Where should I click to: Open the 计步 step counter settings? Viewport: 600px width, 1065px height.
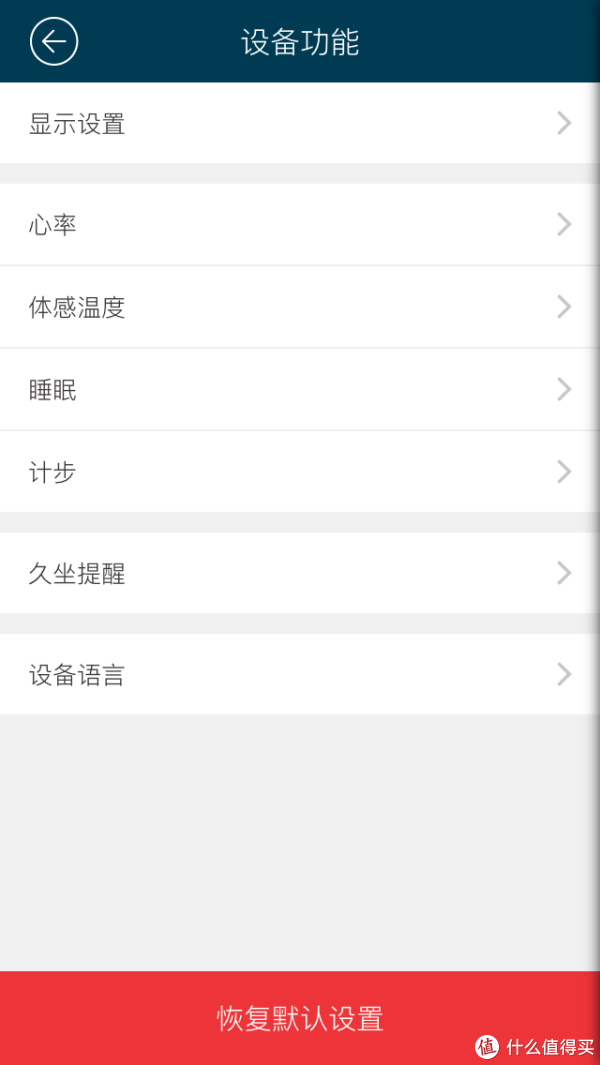coord(300,471)
